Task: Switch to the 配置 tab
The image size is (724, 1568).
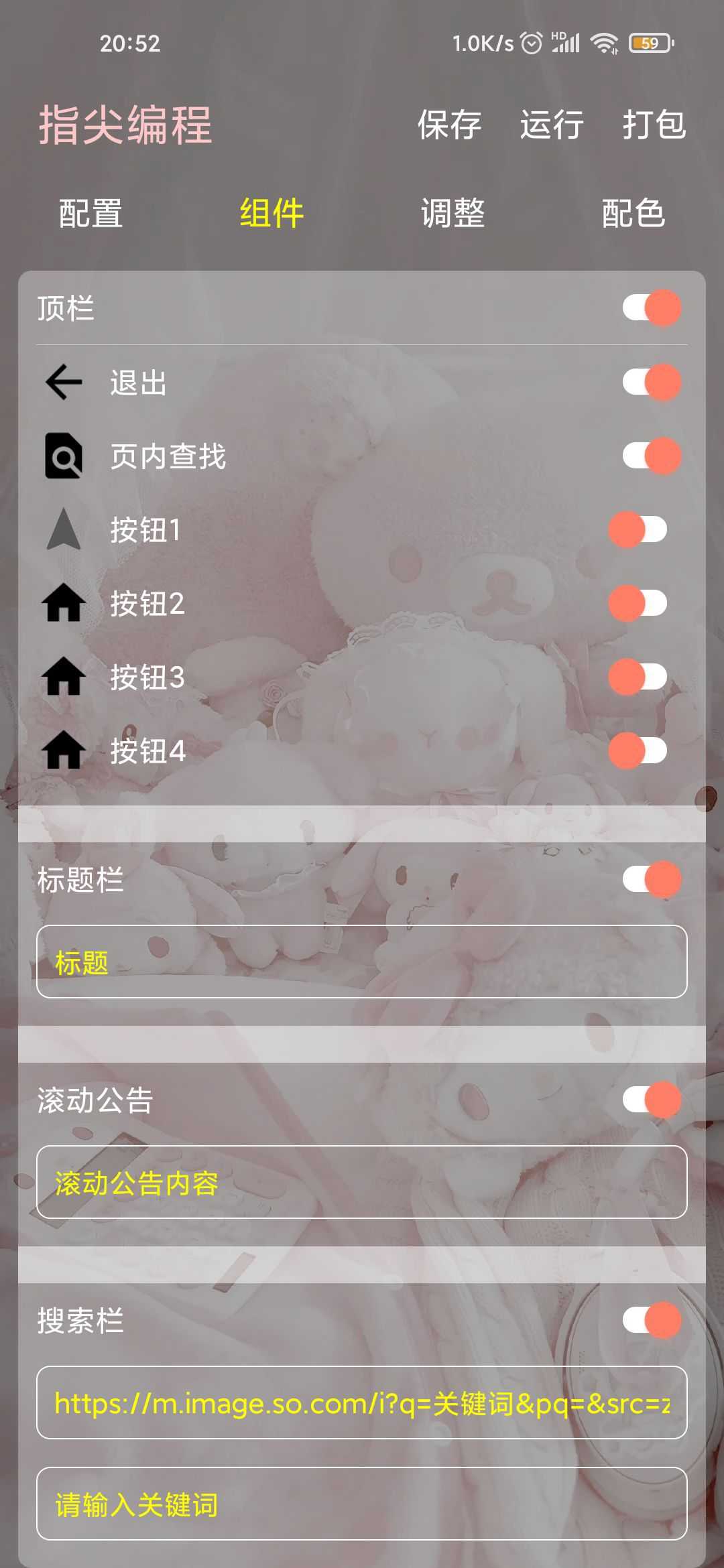Action: coord(91,214)
